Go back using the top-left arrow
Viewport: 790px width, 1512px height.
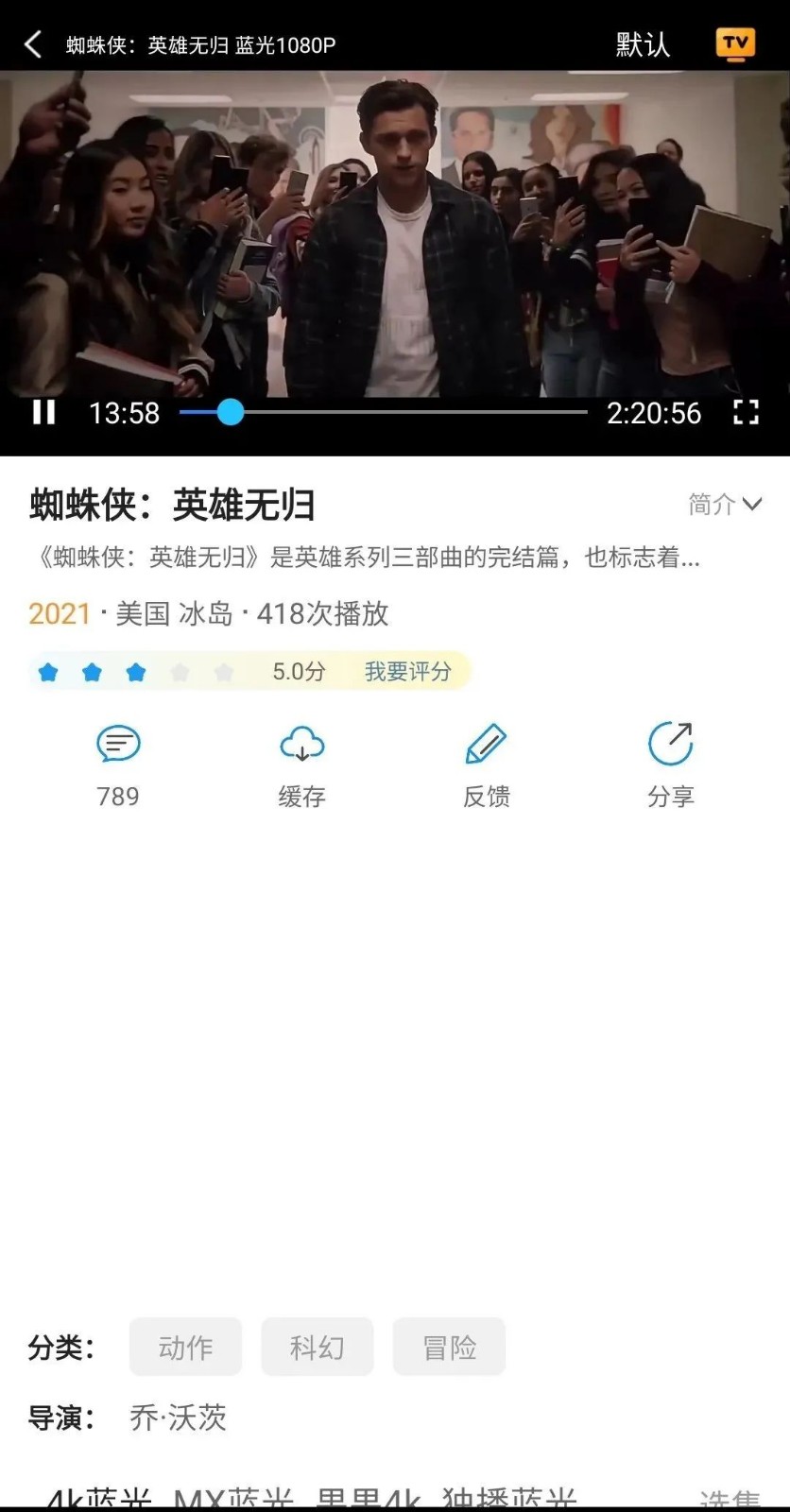33,44
